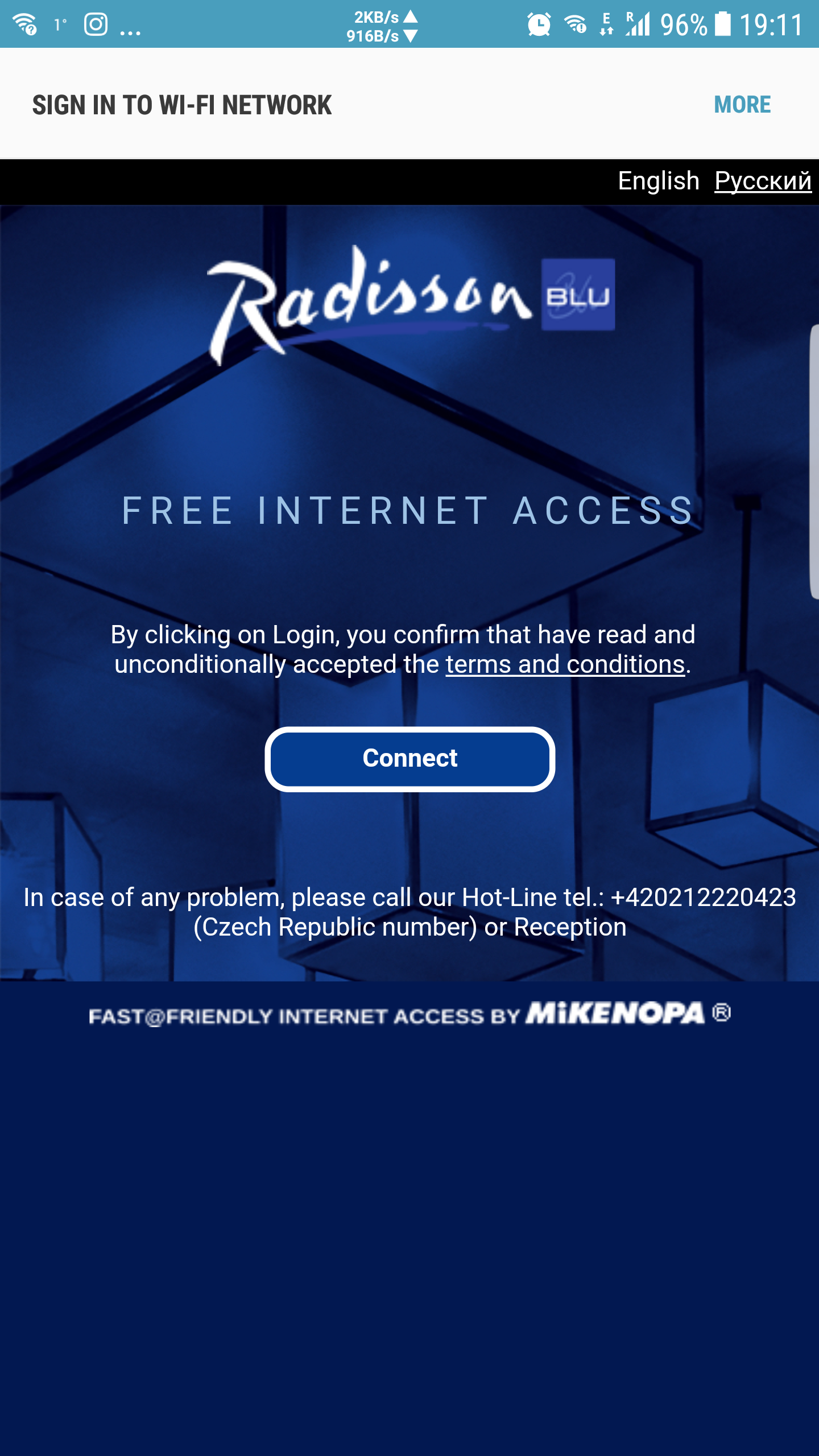Tap the Connect button
This screenshot has width=819, height=1456.
click(409, 759)
